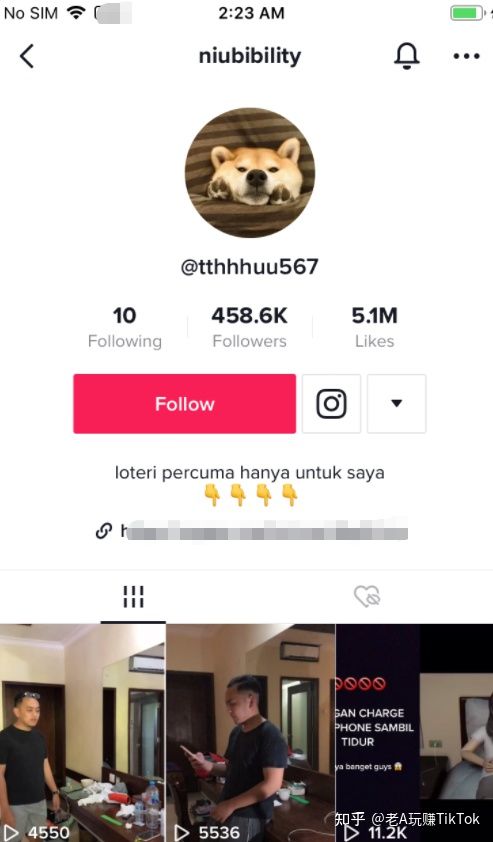Play the video with 11.2K views
Screen dimensions: 493x842
click(x=415, y=733)
